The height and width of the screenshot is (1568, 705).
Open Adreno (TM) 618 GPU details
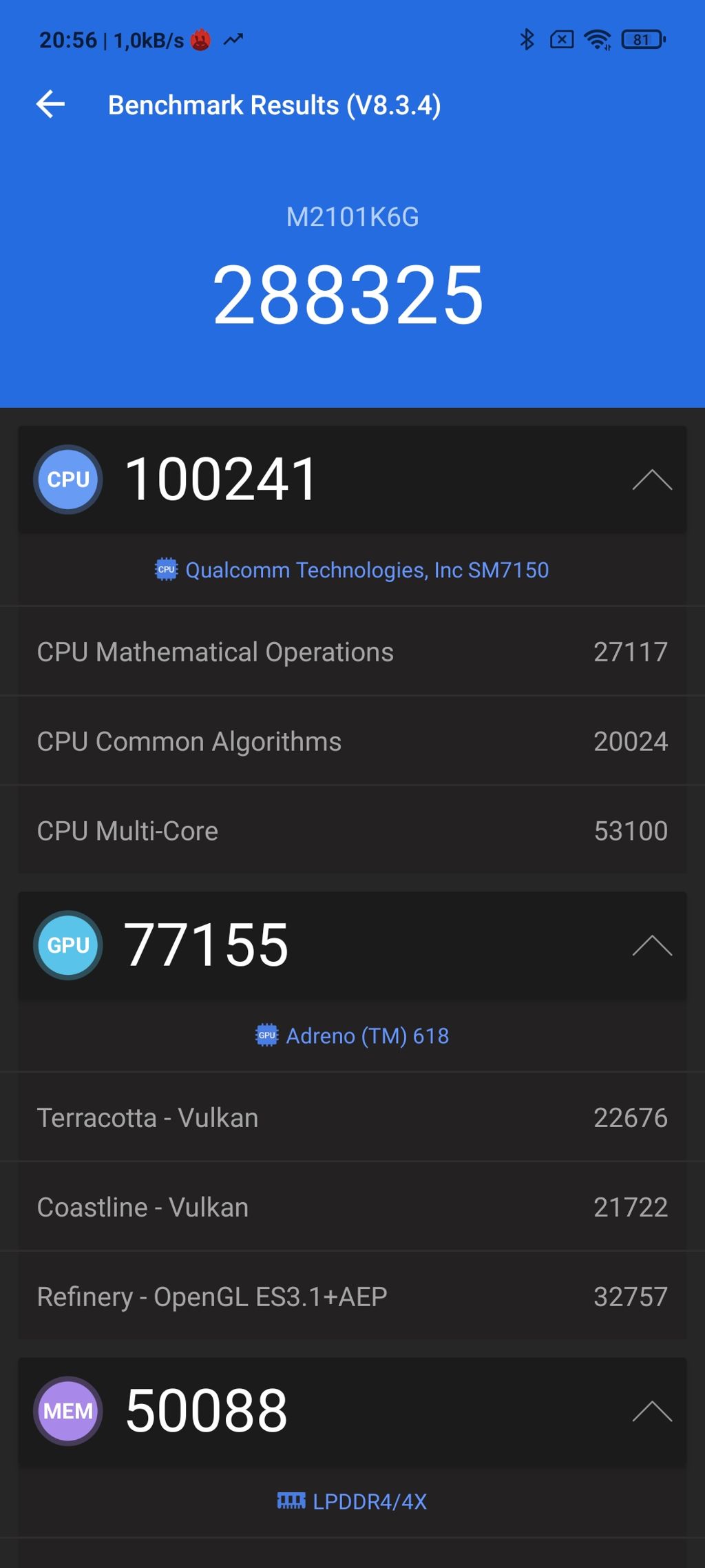point(352,1035)
